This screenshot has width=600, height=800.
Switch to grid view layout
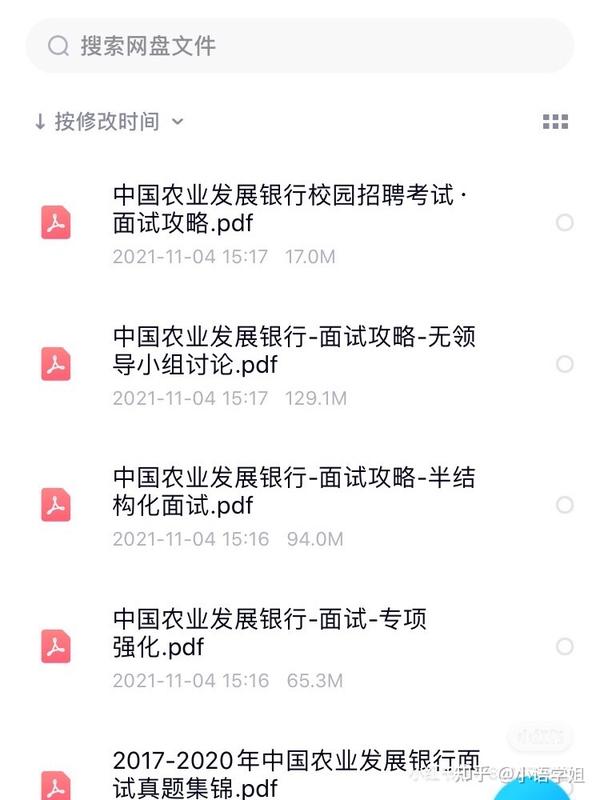tap(555, 122)
